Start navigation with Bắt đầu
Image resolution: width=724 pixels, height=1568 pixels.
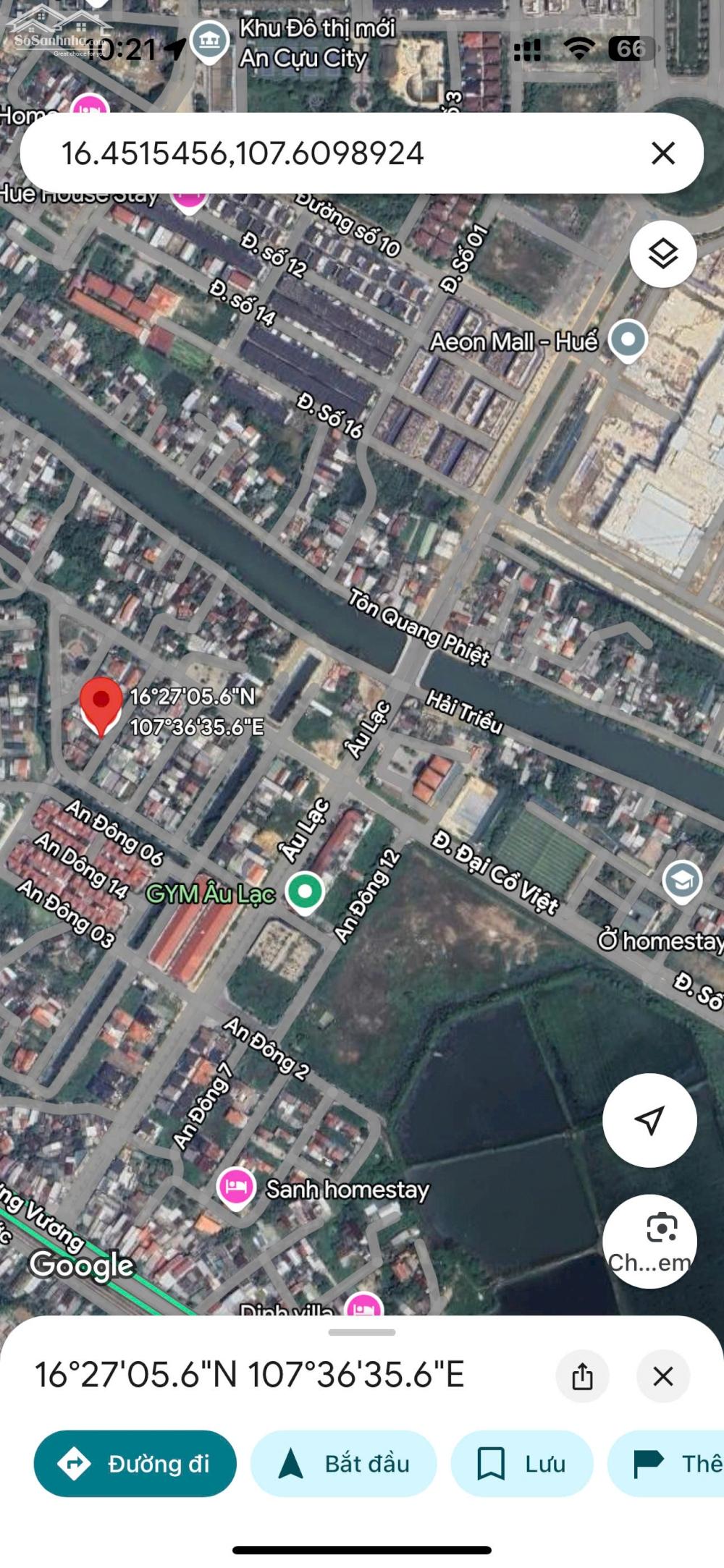[344, 1464]
